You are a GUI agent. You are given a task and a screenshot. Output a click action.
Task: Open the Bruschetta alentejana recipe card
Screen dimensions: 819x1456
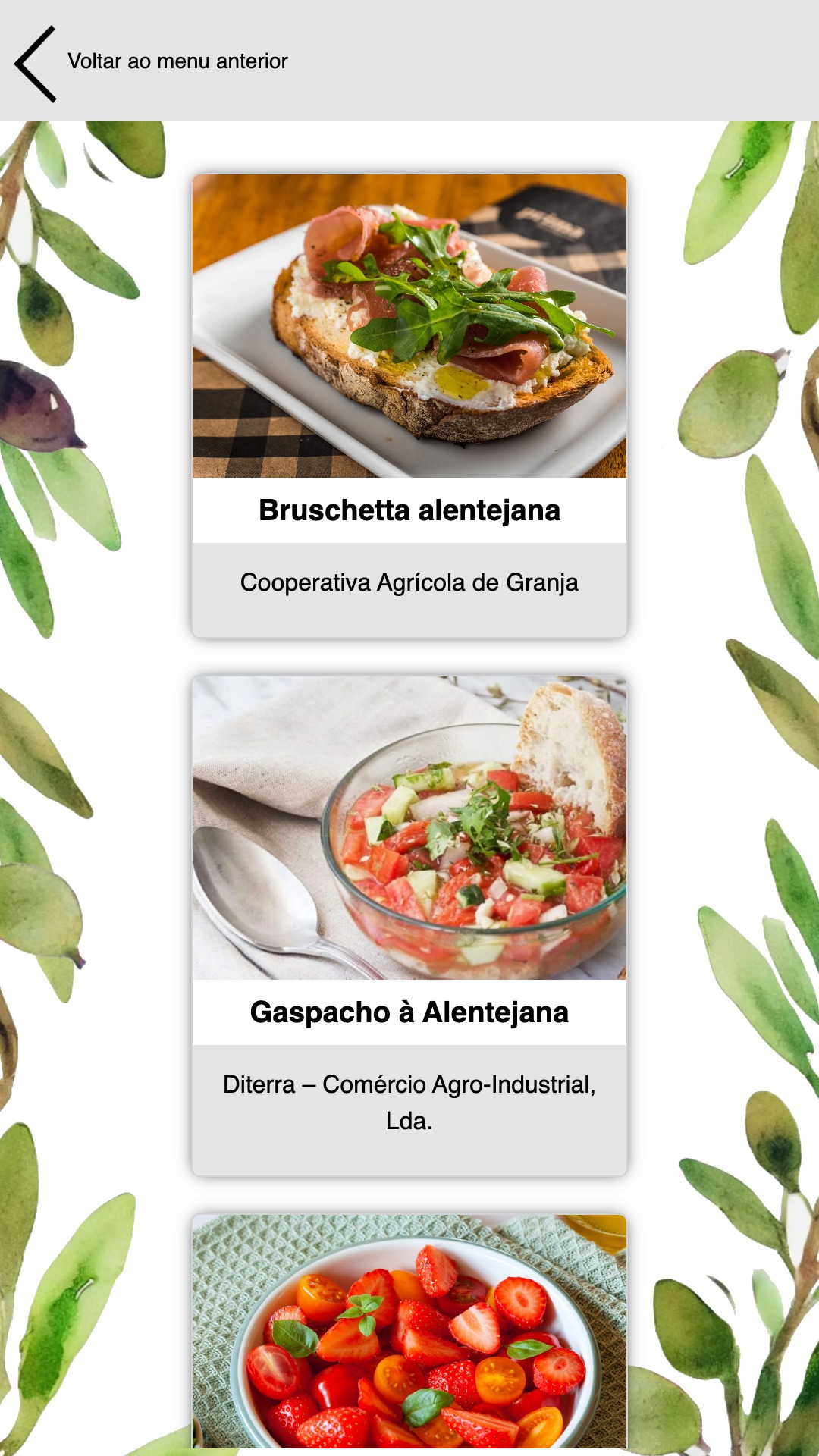click(409, 406)
